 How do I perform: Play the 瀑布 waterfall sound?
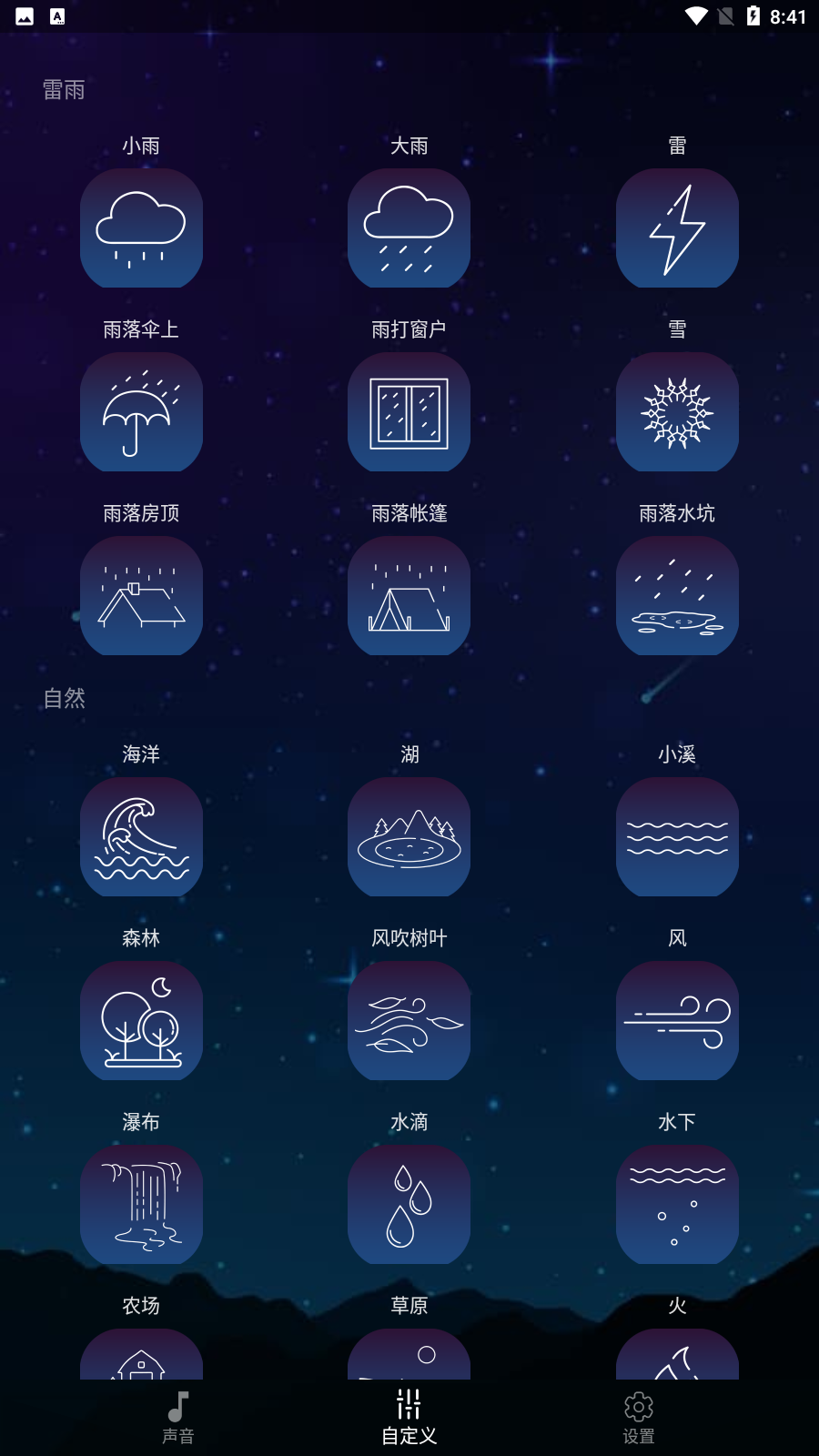pyautogui.click(x=141, y=1205)
